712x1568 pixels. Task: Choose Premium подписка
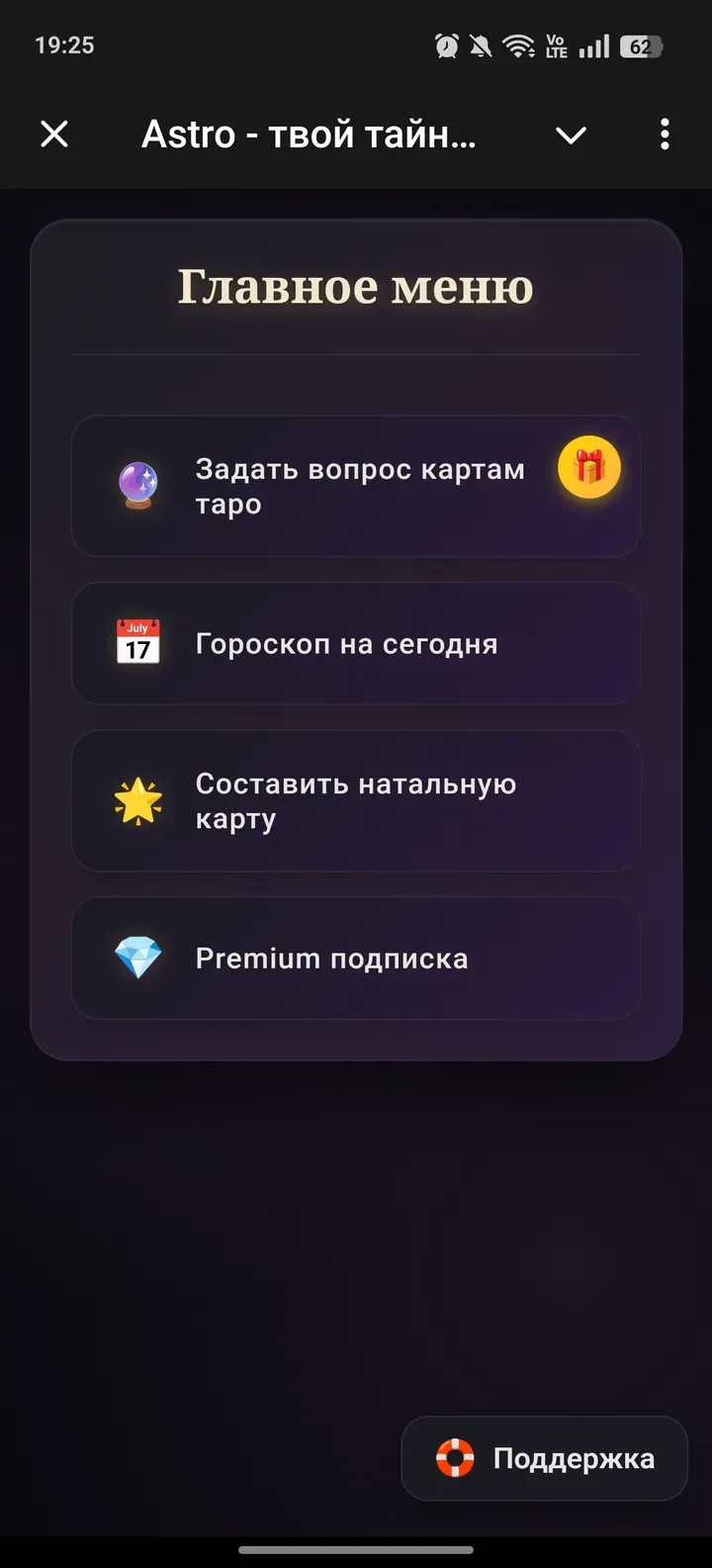click(356, 958)
